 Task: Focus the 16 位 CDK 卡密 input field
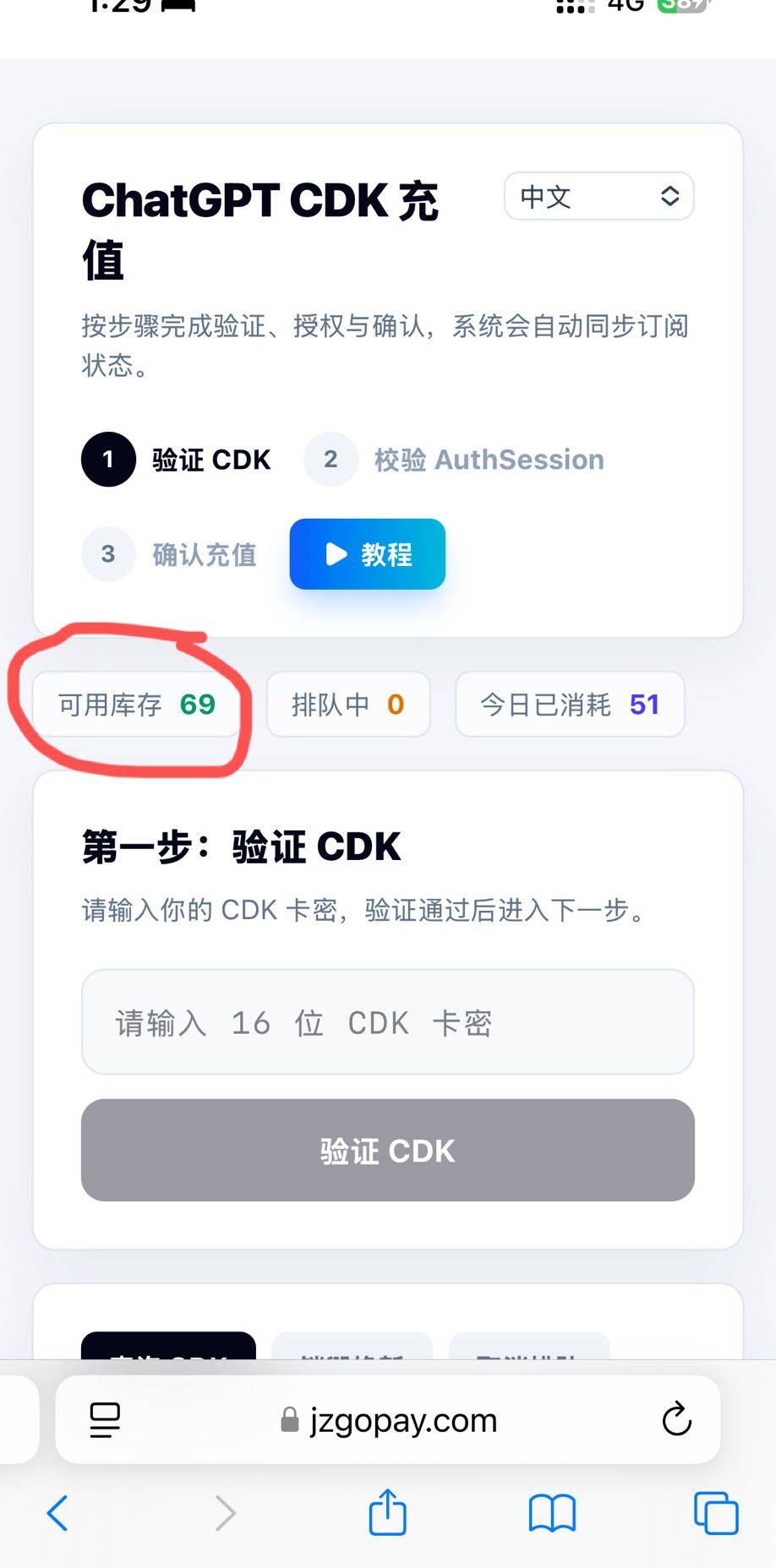tap(388, 1022)
